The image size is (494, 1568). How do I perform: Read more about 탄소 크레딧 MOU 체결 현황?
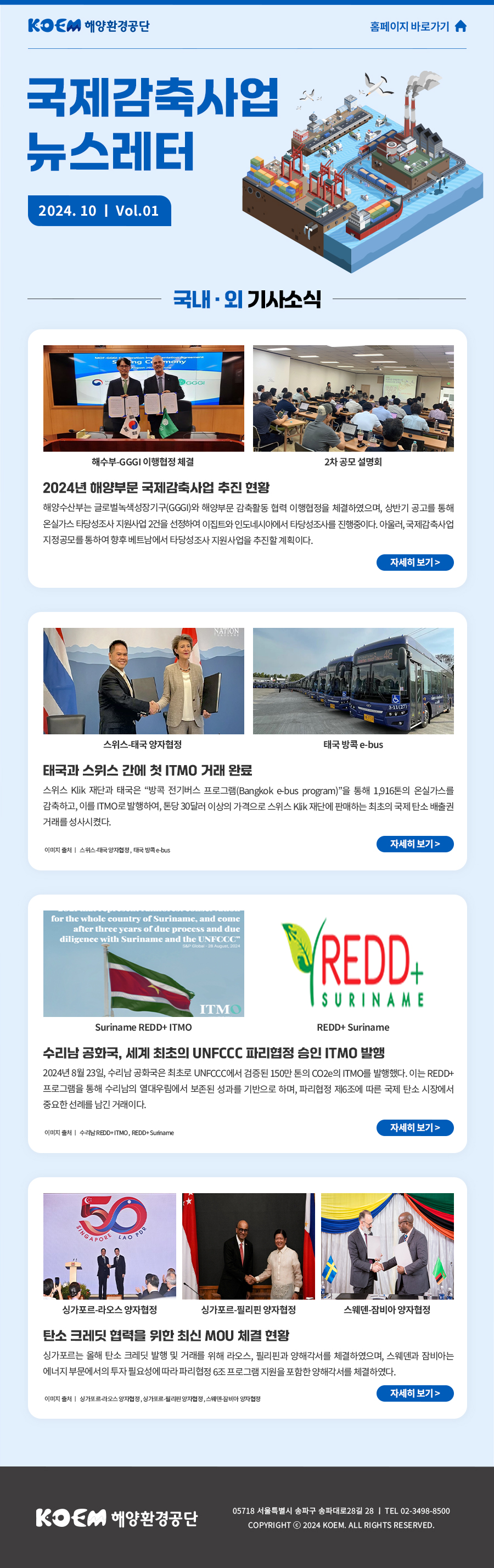[x=414, y=1393]
